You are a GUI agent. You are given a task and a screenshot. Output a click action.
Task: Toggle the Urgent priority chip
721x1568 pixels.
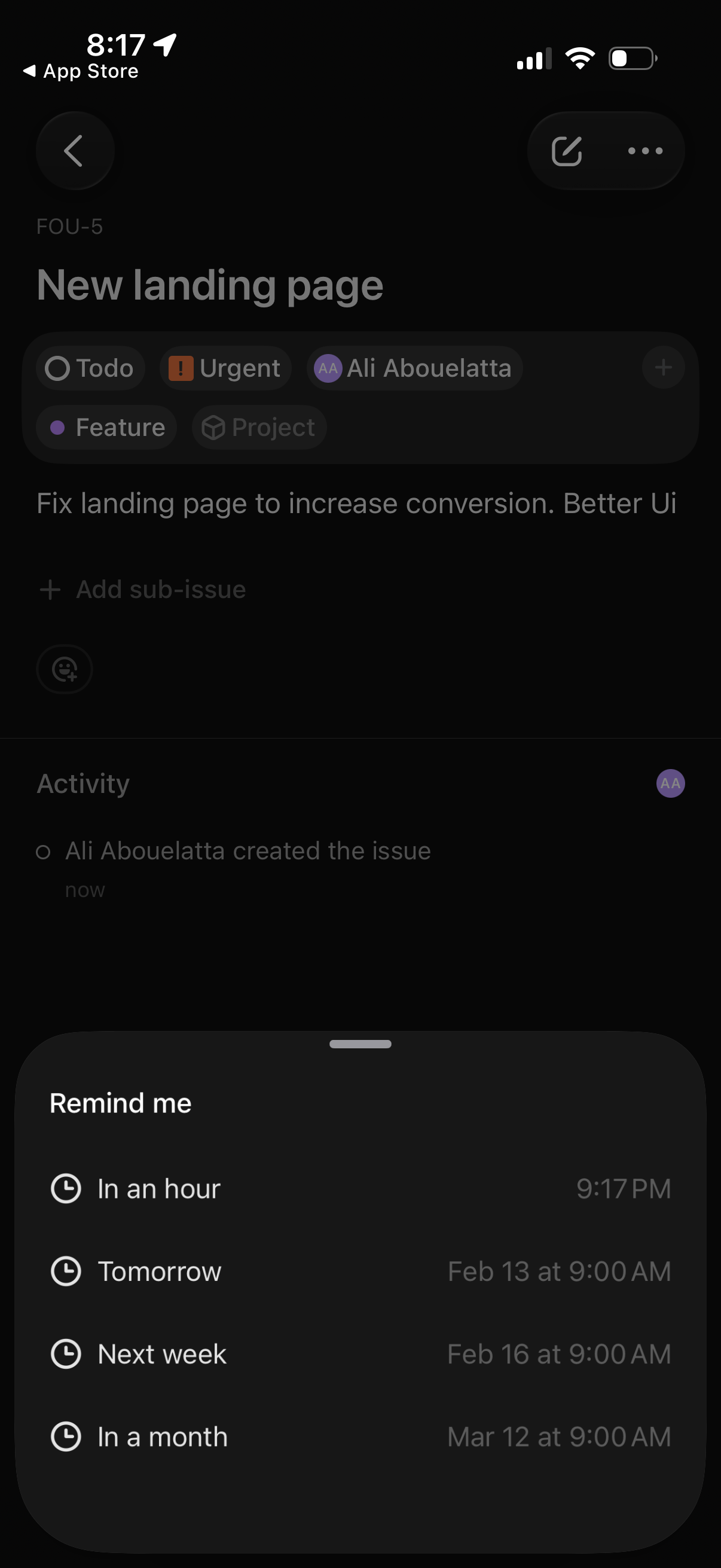coord(225,368)
